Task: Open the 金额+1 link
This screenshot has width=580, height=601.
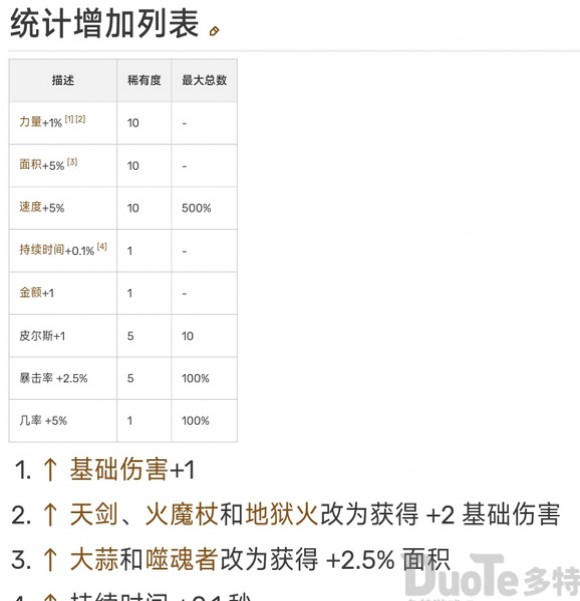Action: (36, 293)
